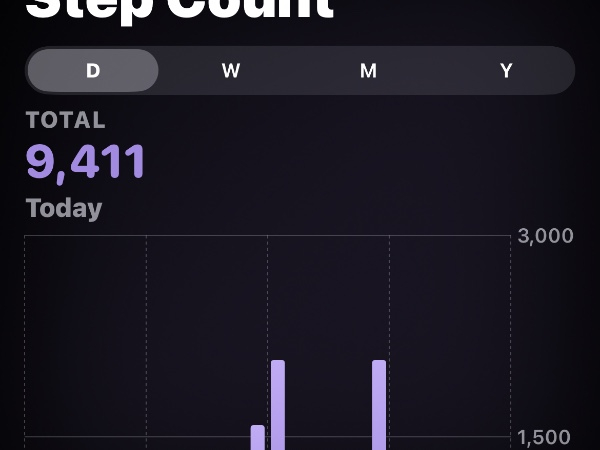
Task: Switch to the W weekly view
Action: click(231, 71)
